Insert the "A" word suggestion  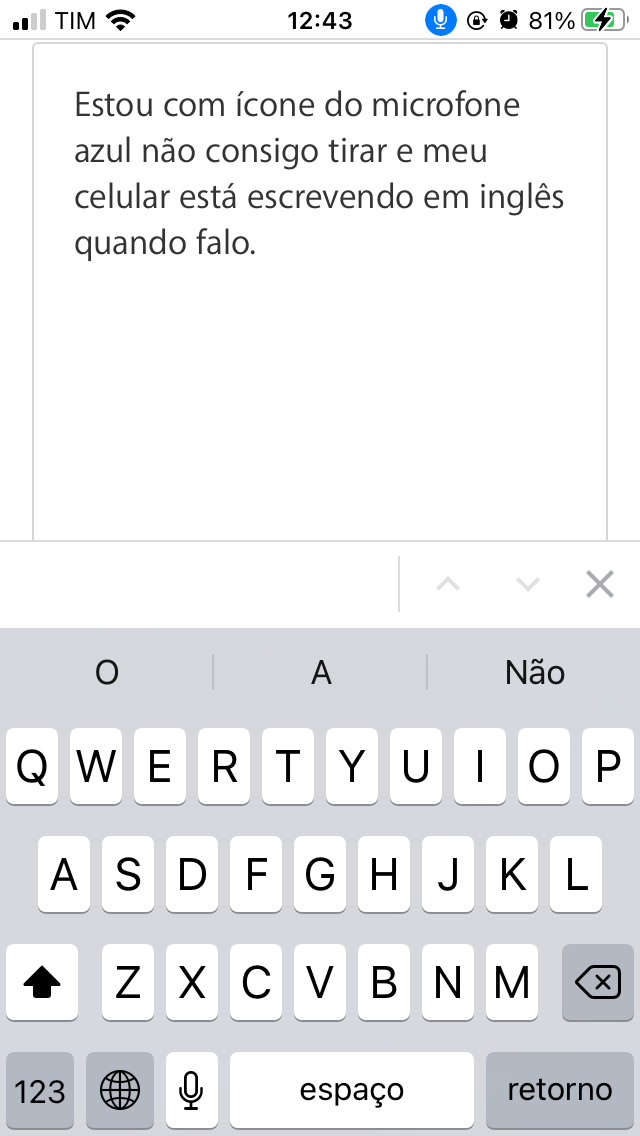tap(321, 673)
